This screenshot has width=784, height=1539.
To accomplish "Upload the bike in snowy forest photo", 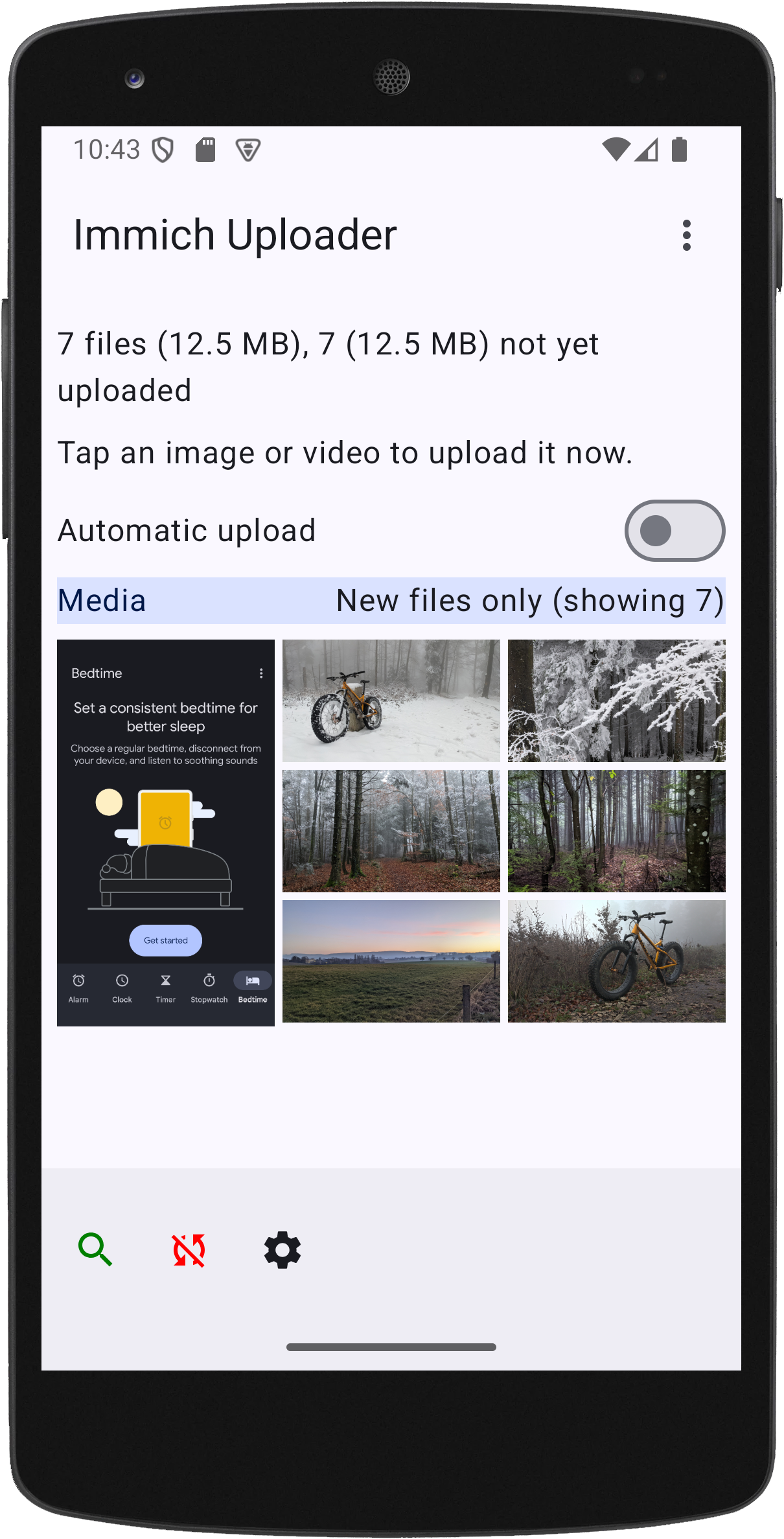I will 391,700.
